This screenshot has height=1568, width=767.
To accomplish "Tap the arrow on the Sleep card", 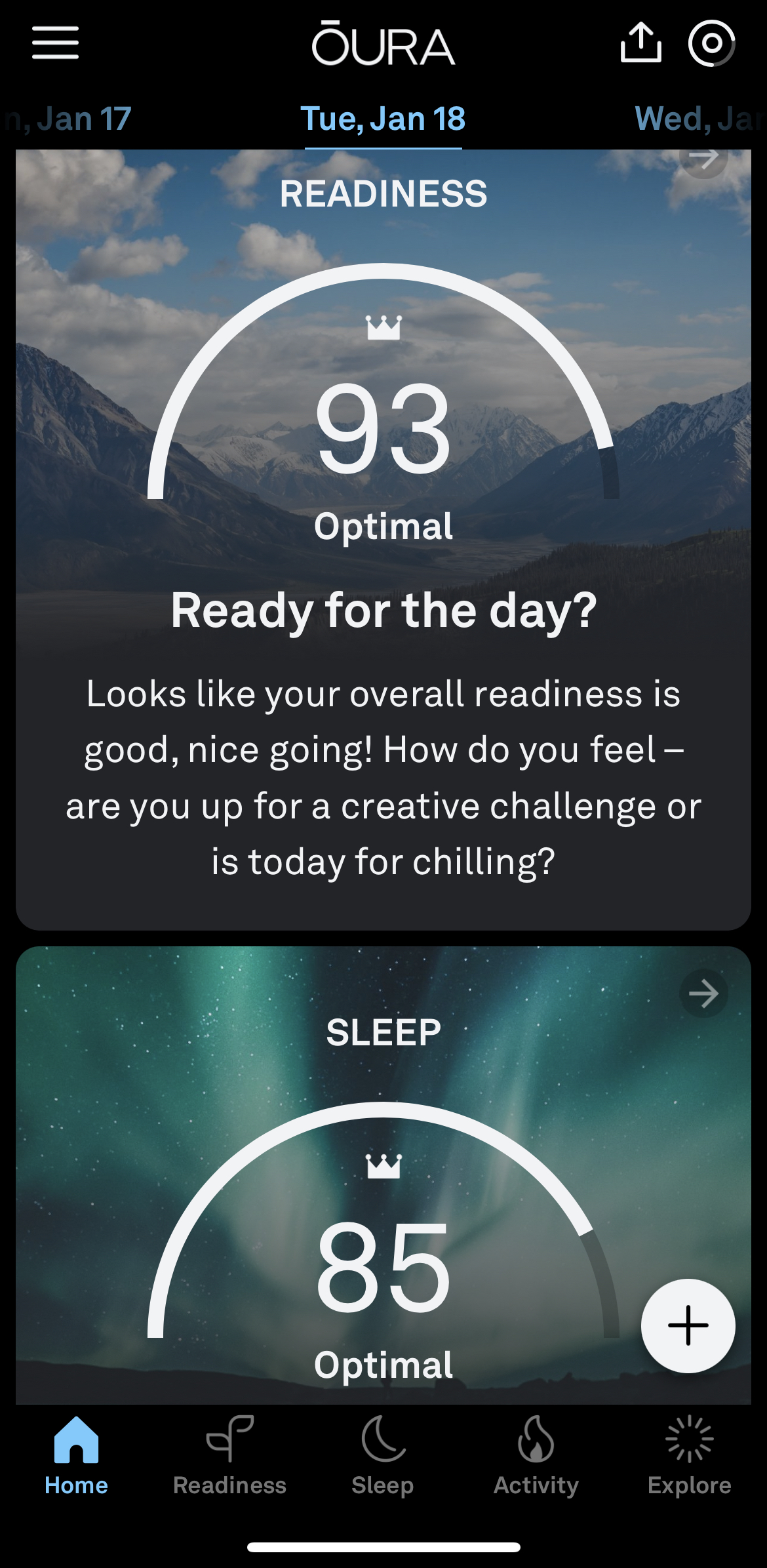I will pyautogui.click(x=704, y=994).
